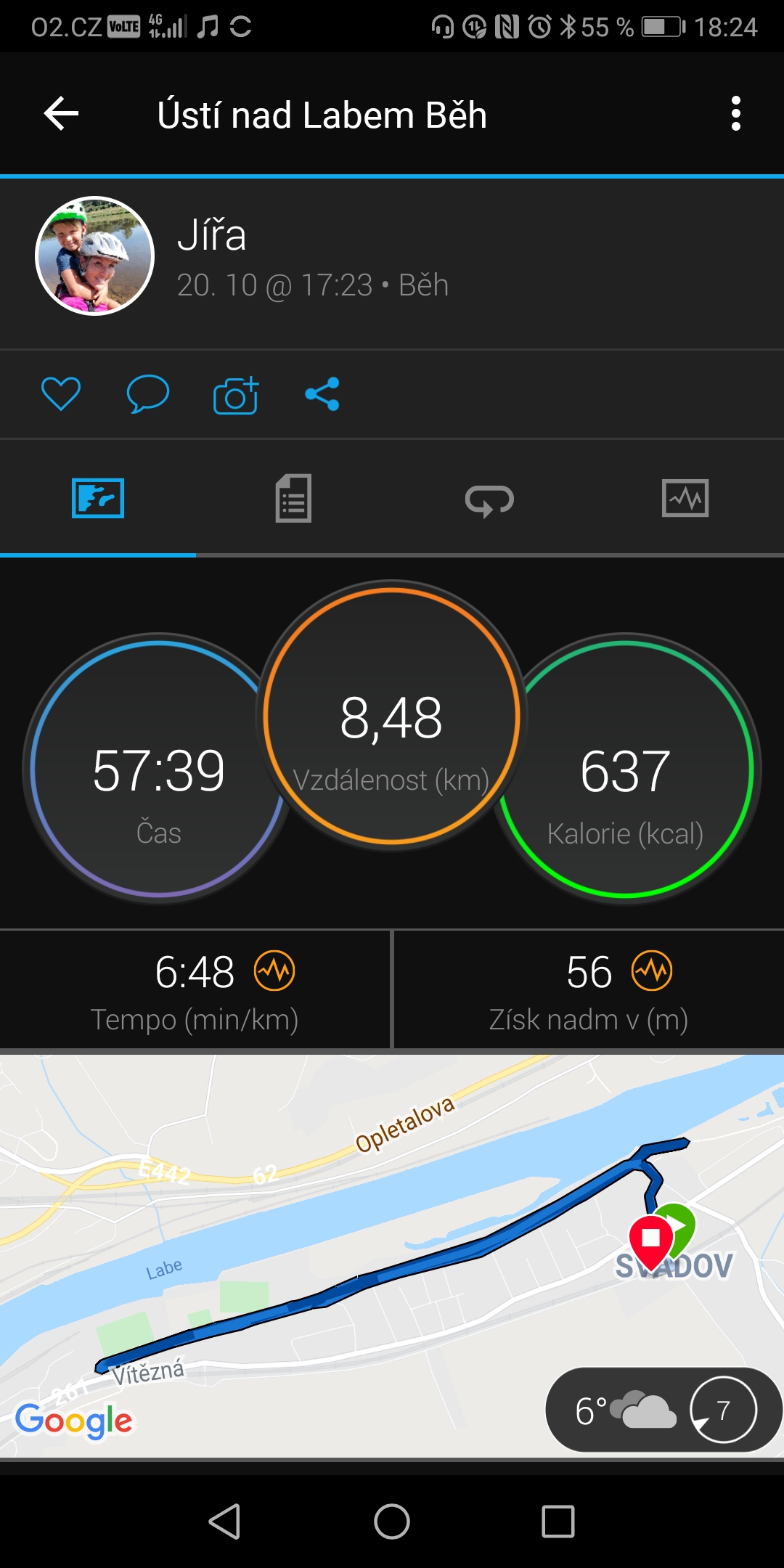Open the route map
The image size is (784, 1568).
coord(392,1256)
